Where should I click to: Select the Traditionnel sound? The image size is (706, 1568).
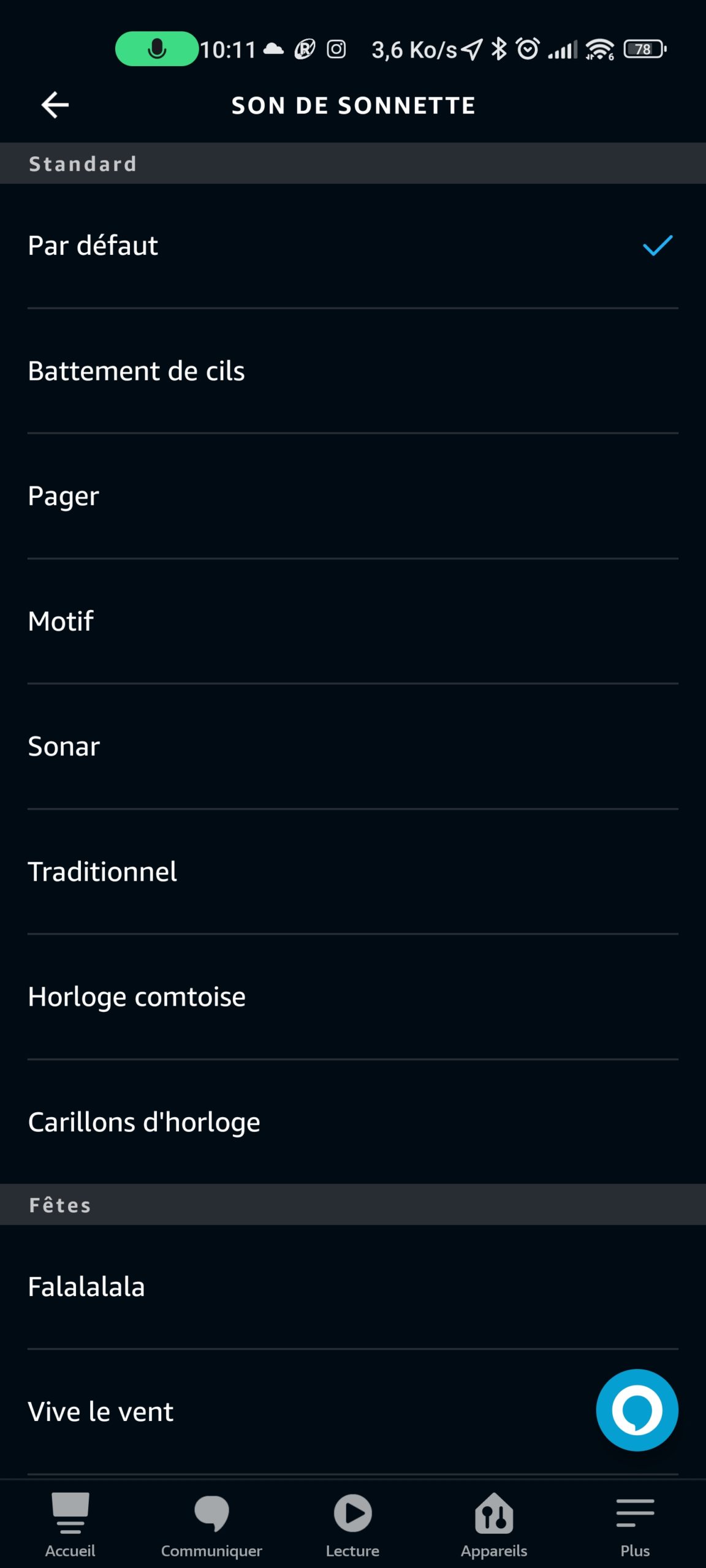point(353,872)
